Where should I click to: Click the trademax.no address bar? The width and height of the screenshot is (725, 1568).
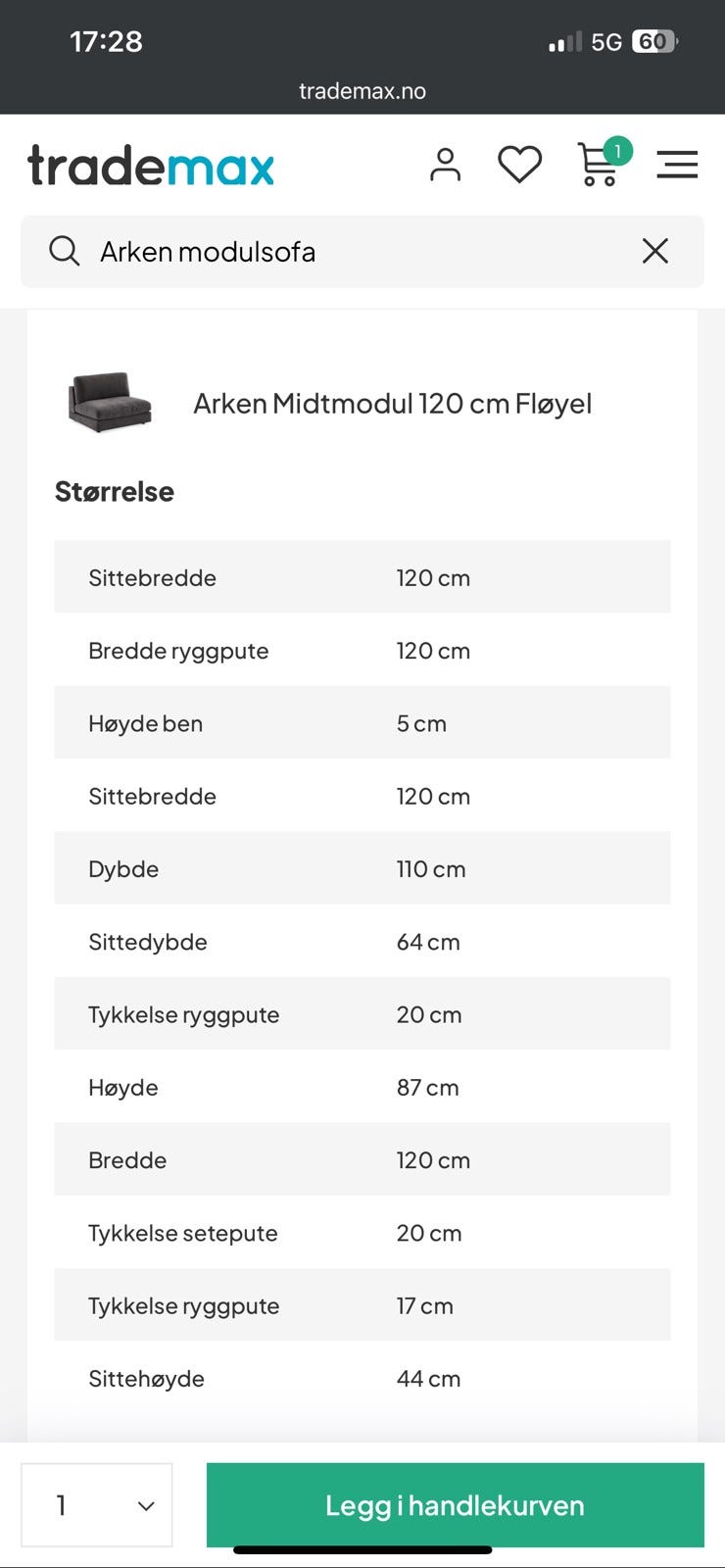(x=362, y=90)
